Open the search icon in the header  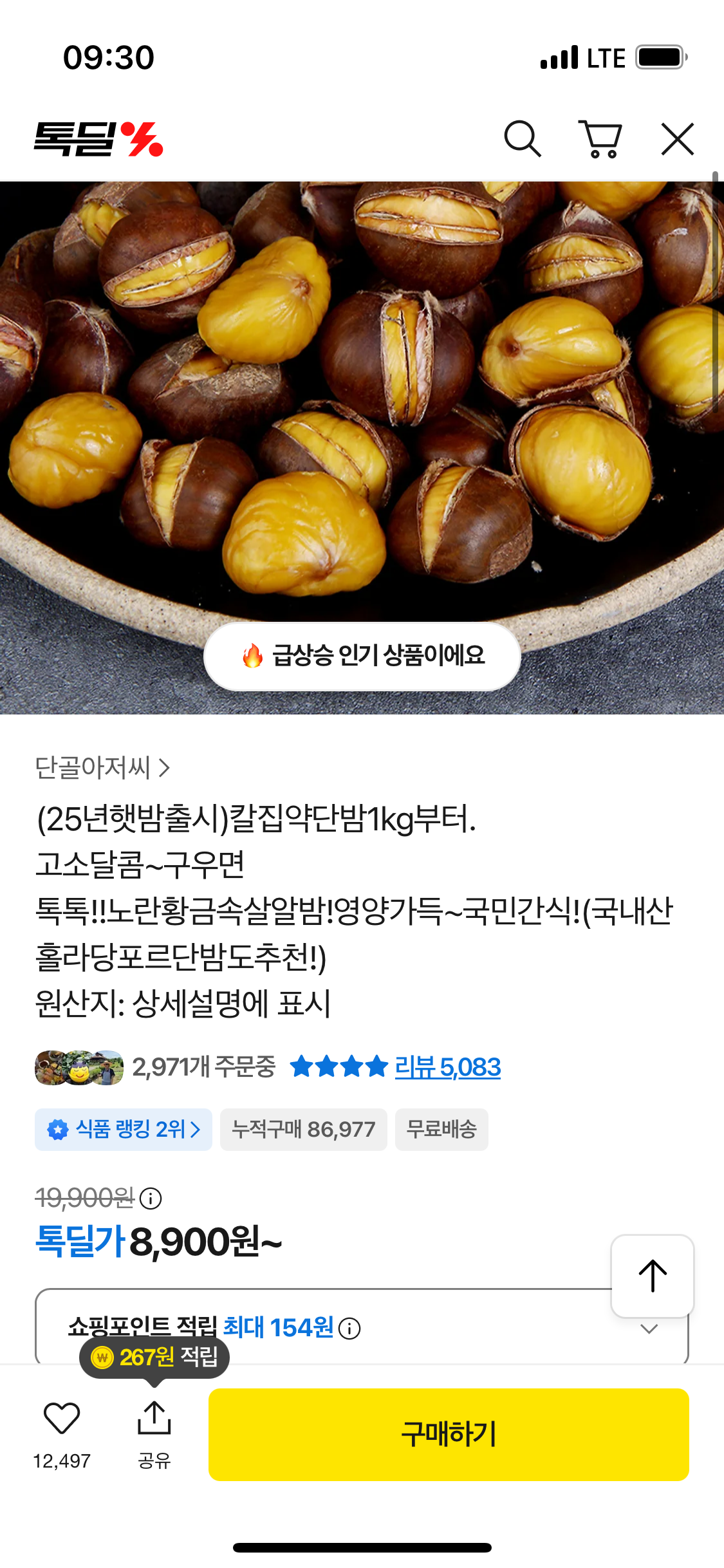click(x=522, y=138)
